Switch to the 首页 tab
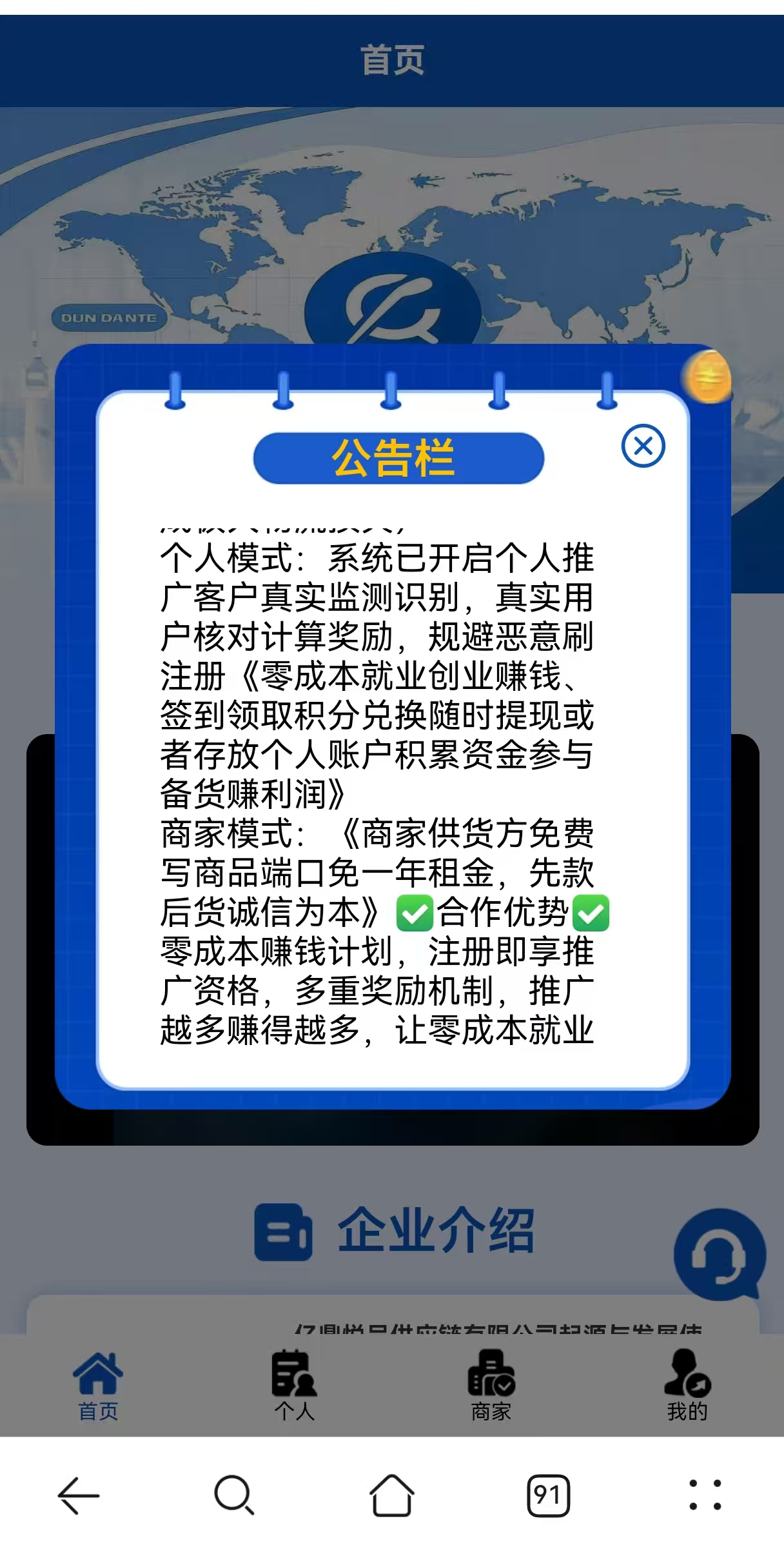 click(98, 1384)
